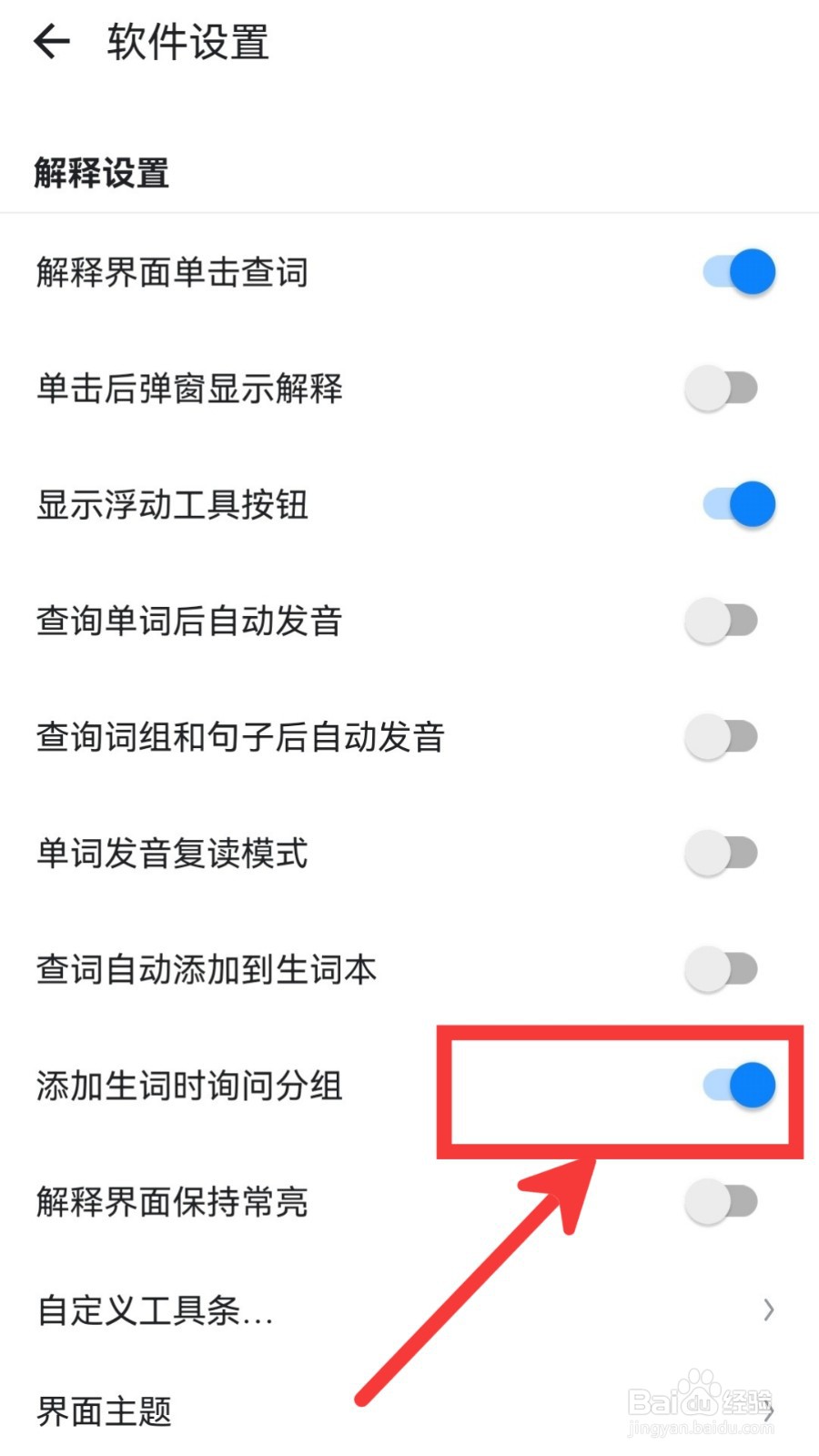Turn on 查询词组和句子后自动发音
Viewport: 819px width, 1456px height.
coord(722,737)
